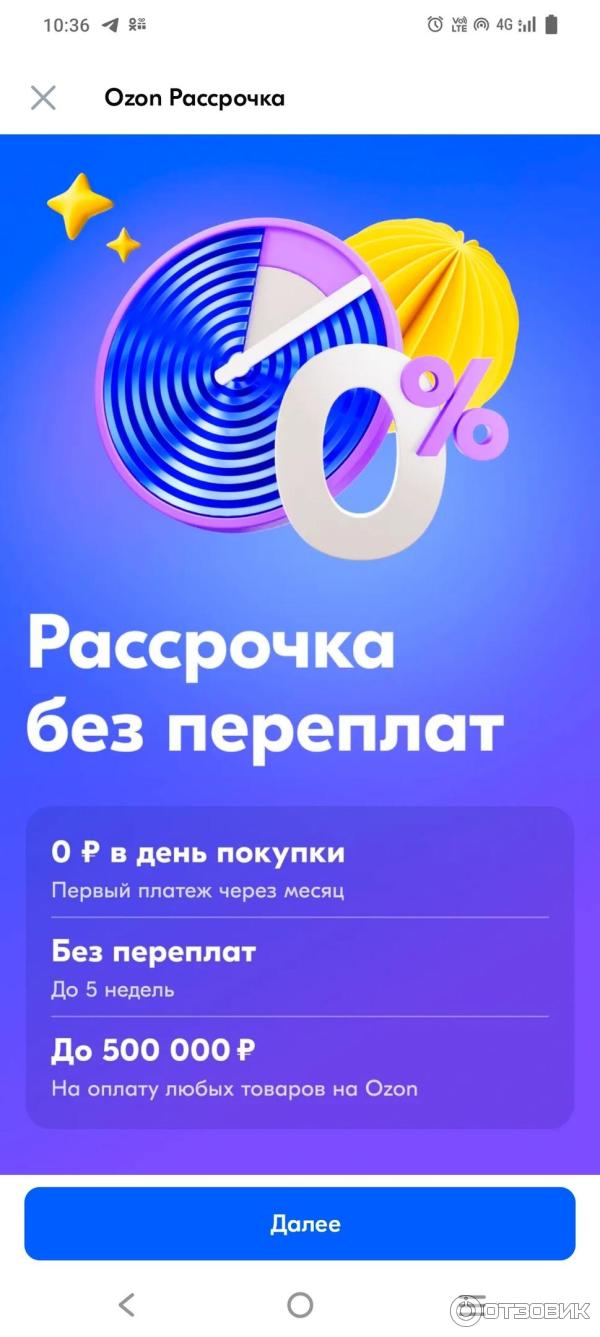Go to the system home screen
This screenshot has height=1337, width=600.
coord(300,1303)
